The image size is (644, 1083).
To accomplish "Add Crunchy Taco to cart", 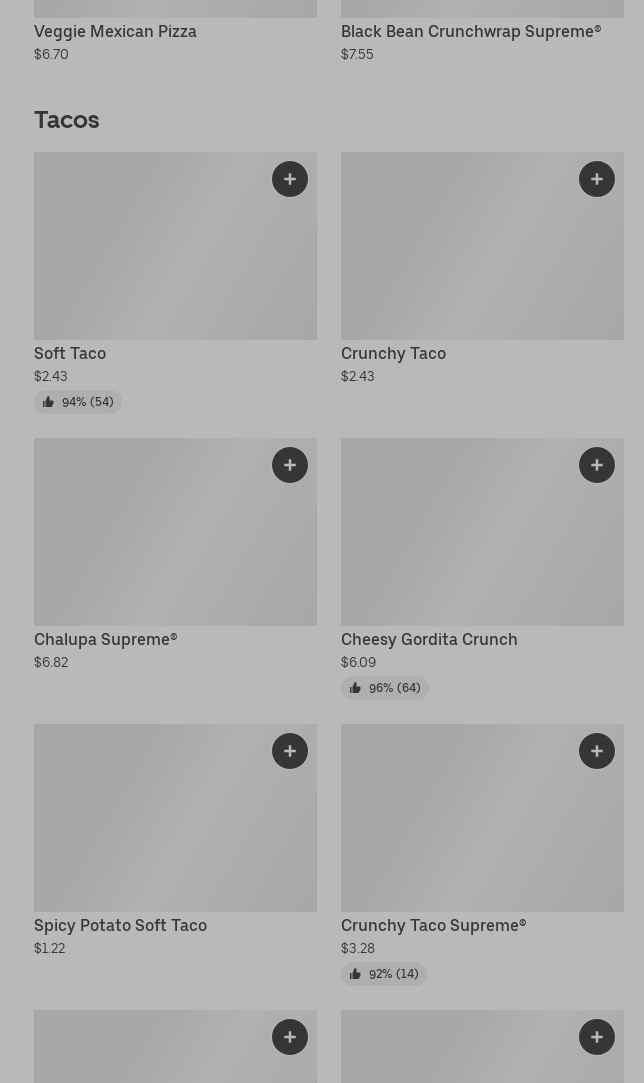I will (597, 179).
